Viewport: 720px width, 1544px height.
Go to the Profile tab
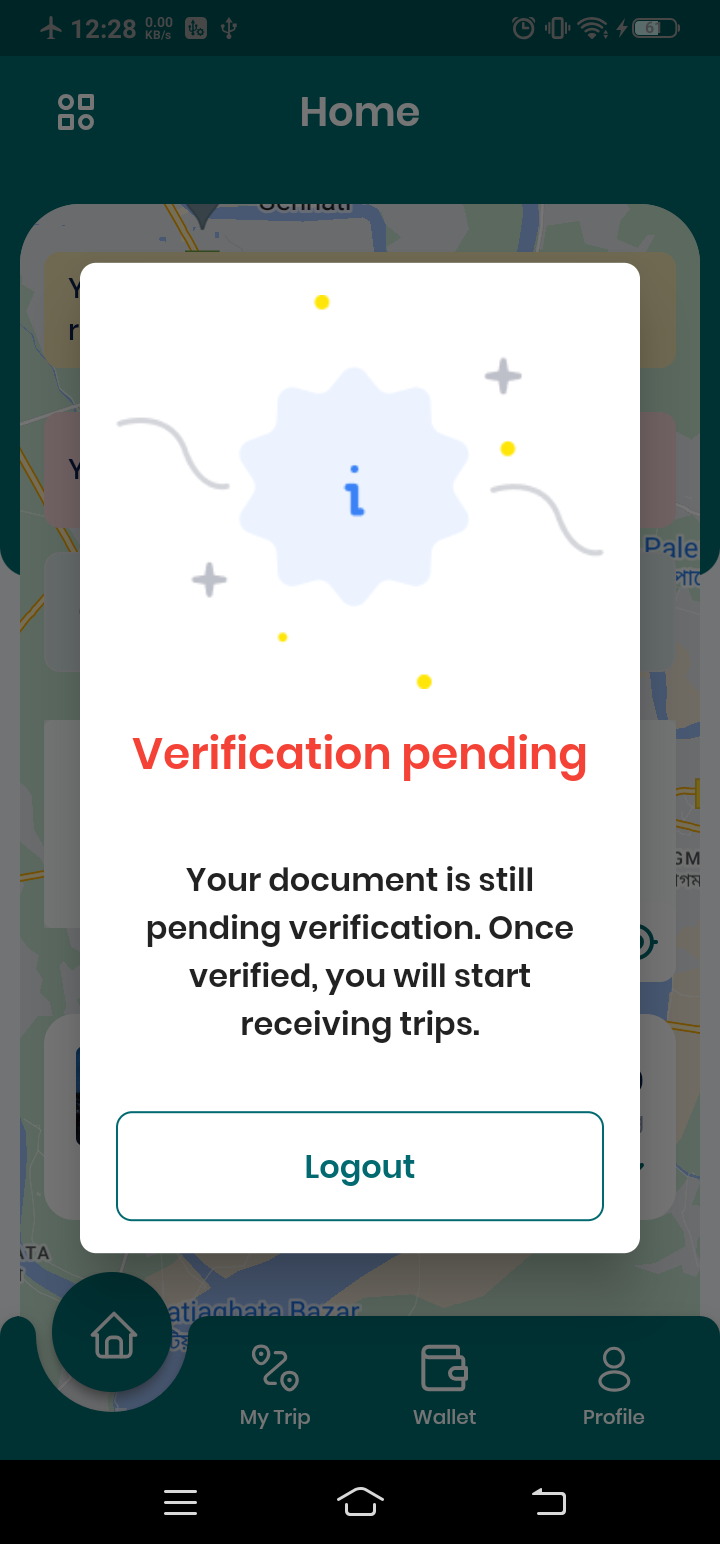613,1385
